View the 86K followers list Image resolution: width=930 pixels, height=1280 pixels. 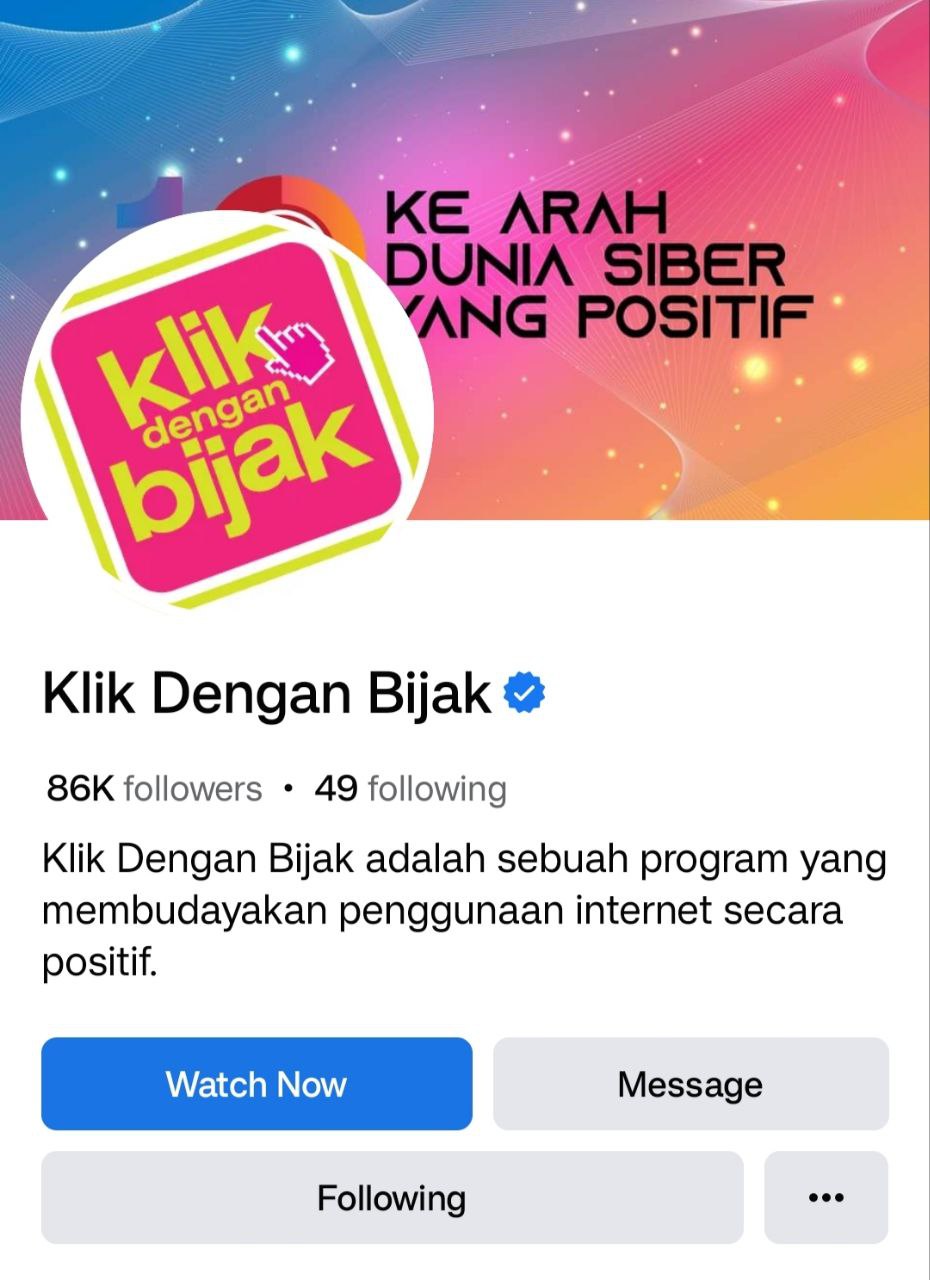point(154,789)
